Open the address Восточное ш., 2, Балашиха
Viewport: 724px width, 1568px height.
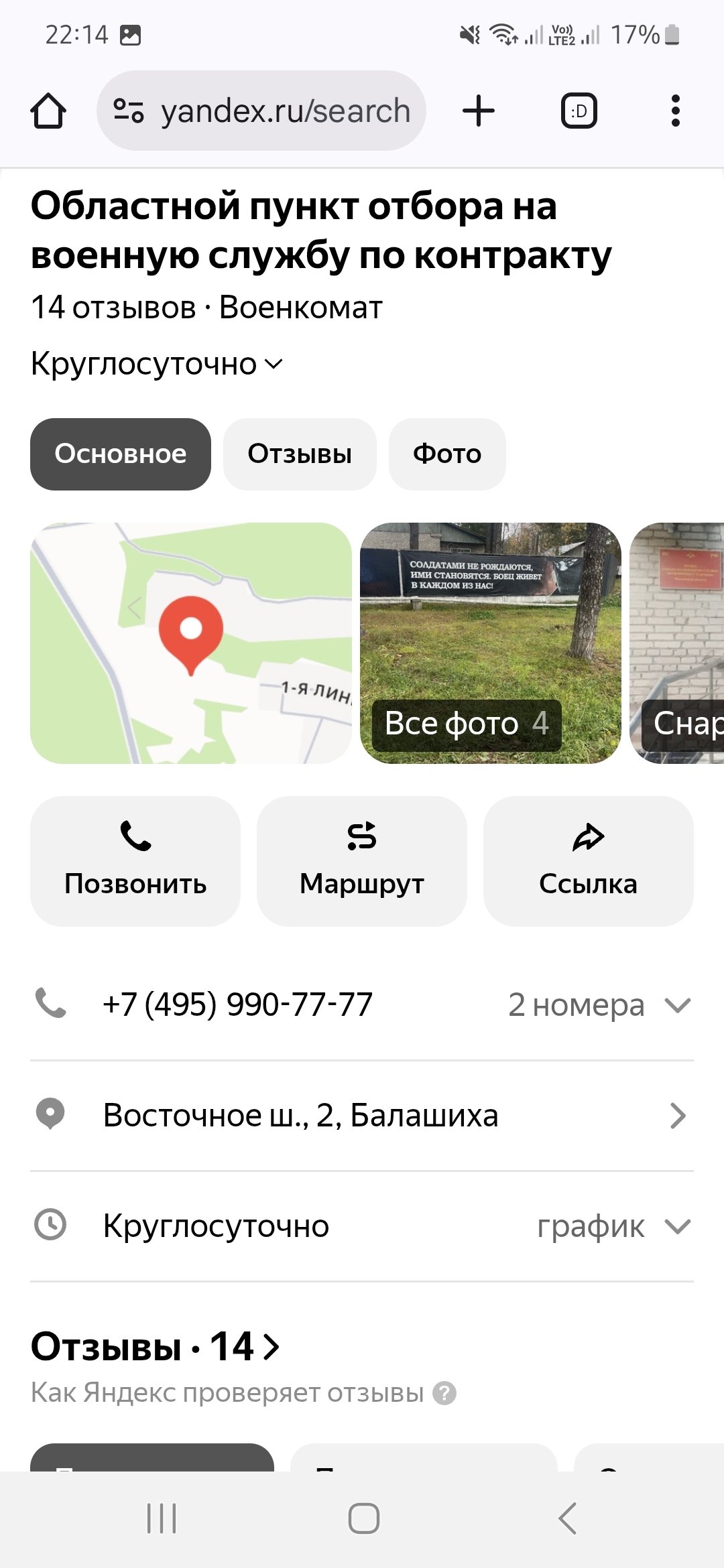pos(362,1116)
